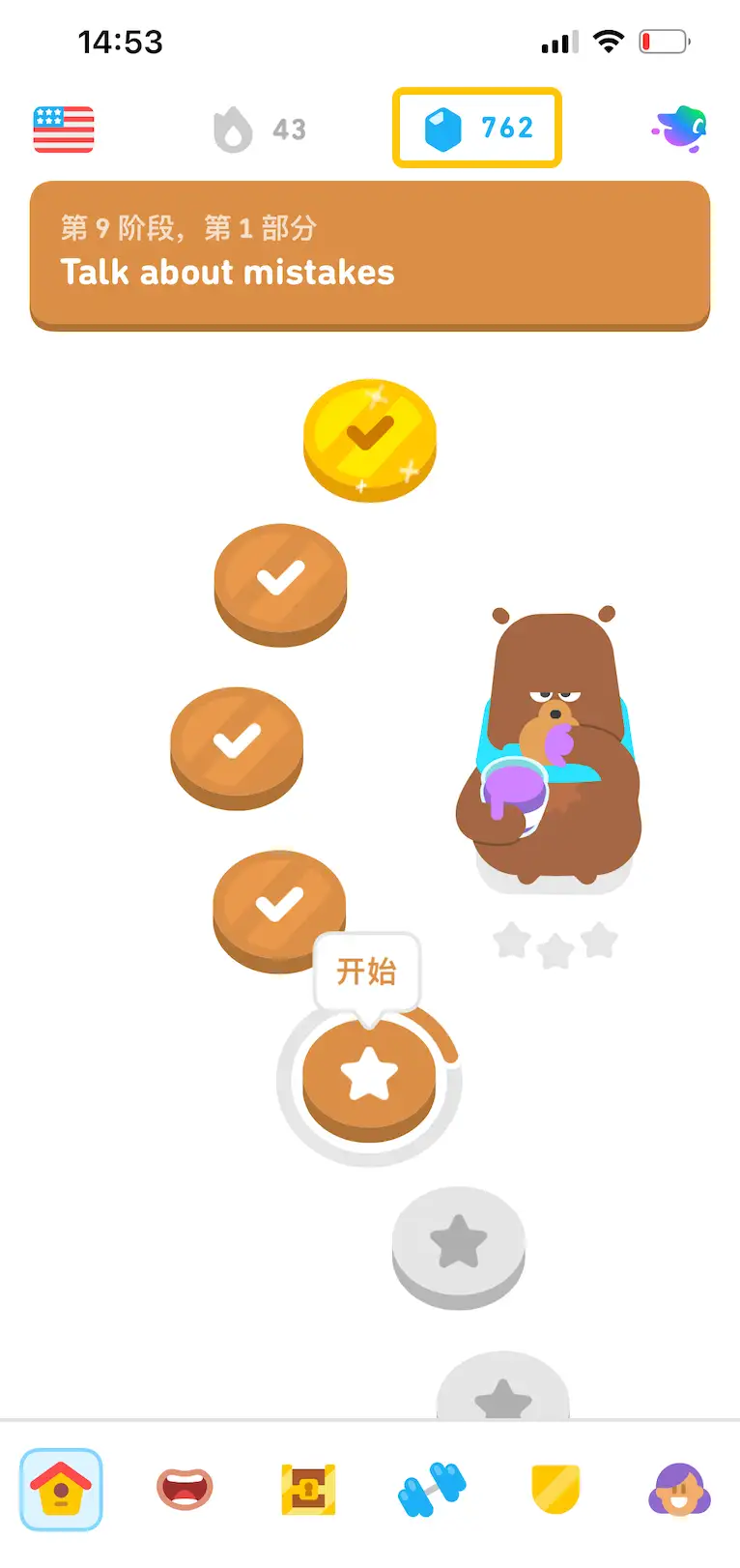This screenshot has height=1568, width=740.
Task: Open the Talk about mistakes section banner
Action: pos(370,255)
